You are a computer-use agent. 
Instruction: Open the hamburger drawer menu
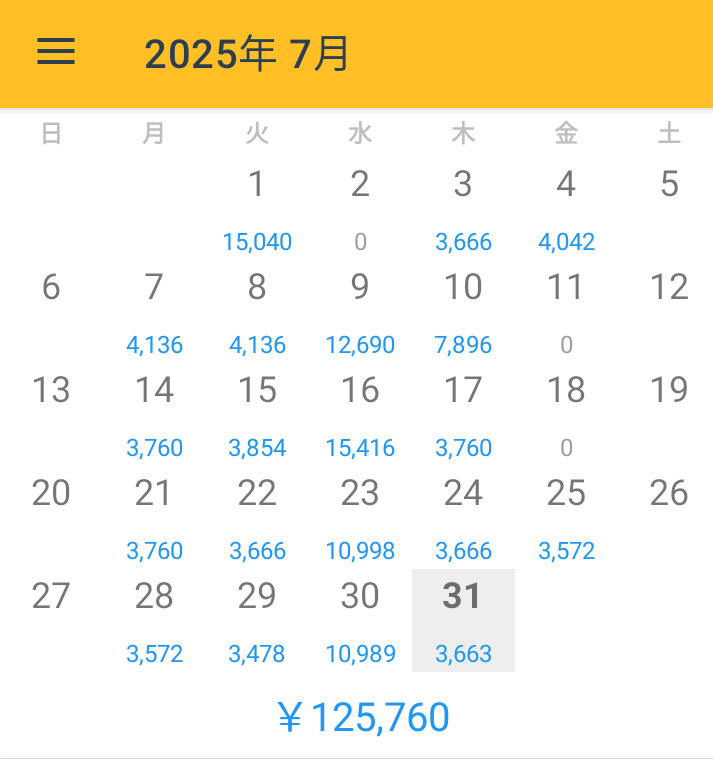pyautogui.click(x=56, y=52)
